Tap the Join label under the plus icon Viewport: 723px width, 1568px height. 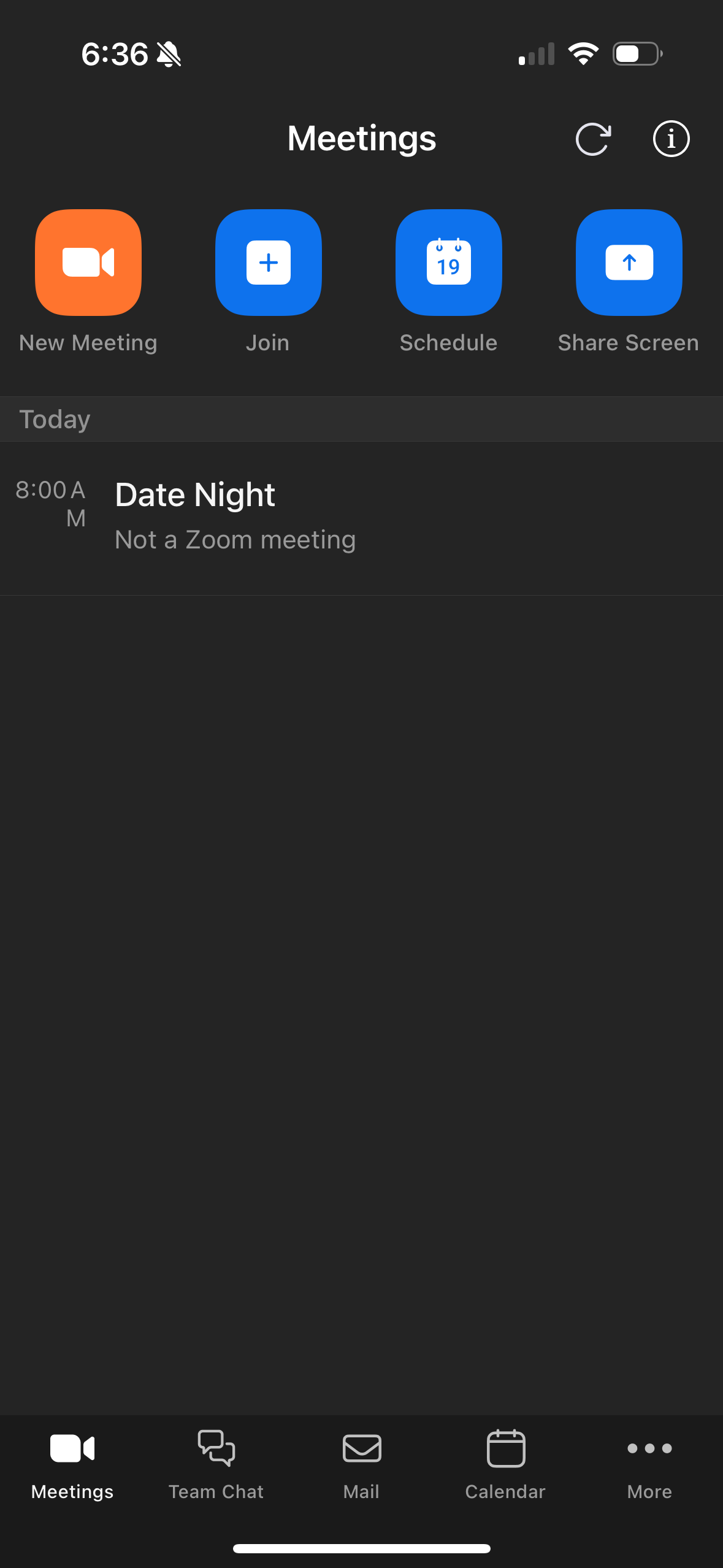pos(268,342)
